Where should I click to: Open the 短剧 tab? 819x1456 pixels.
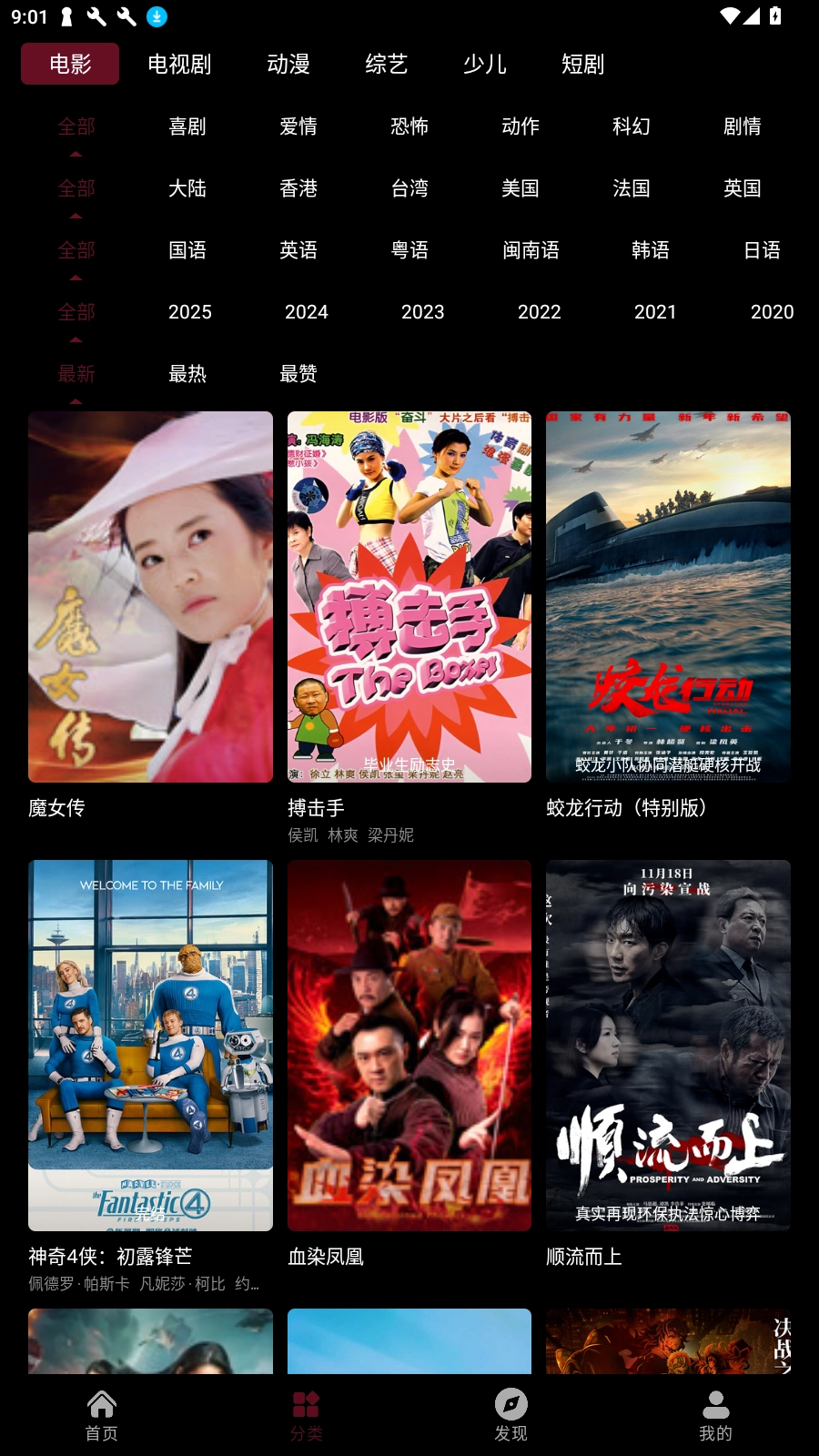click(x=582, y=64)
